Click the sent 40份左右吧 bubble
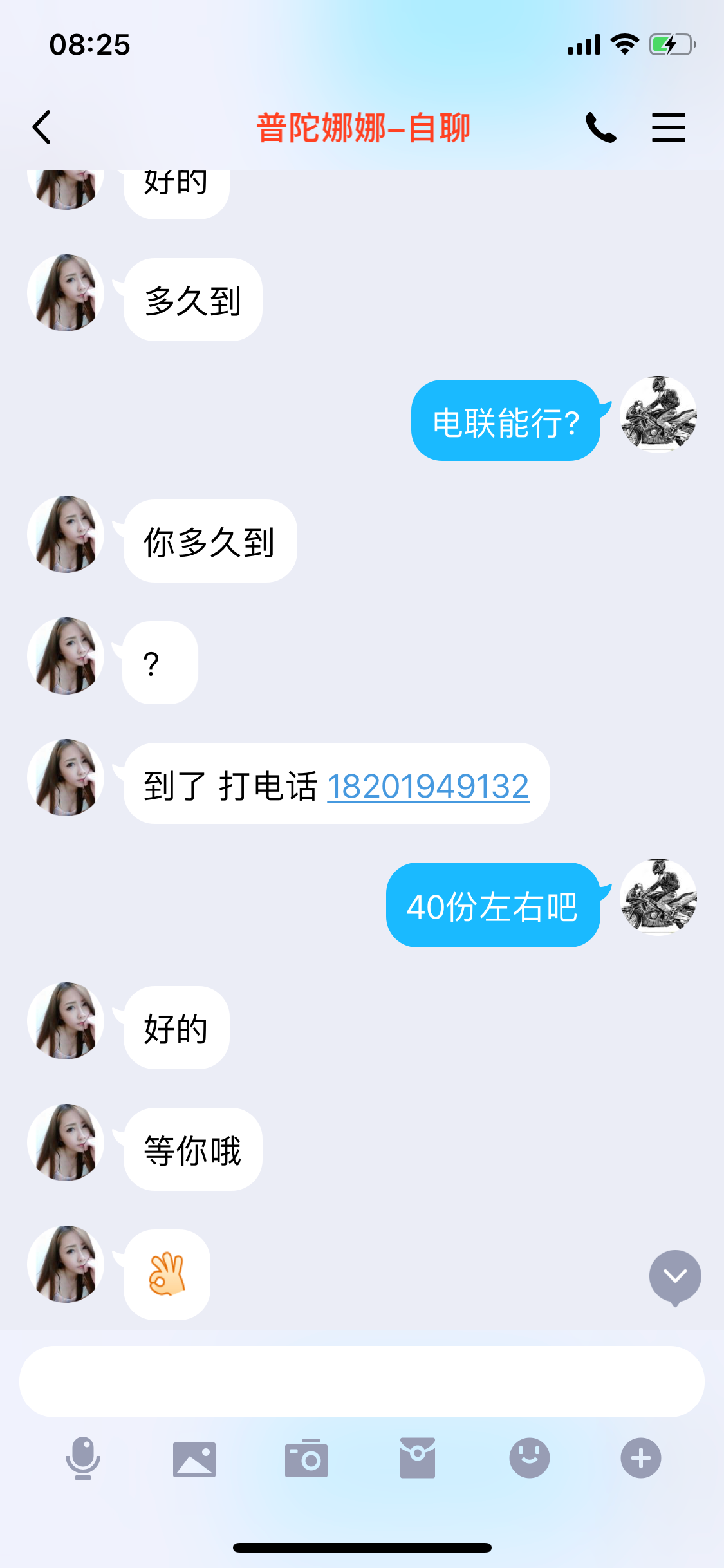724x1568 pixels. click(x=493, y=908)
